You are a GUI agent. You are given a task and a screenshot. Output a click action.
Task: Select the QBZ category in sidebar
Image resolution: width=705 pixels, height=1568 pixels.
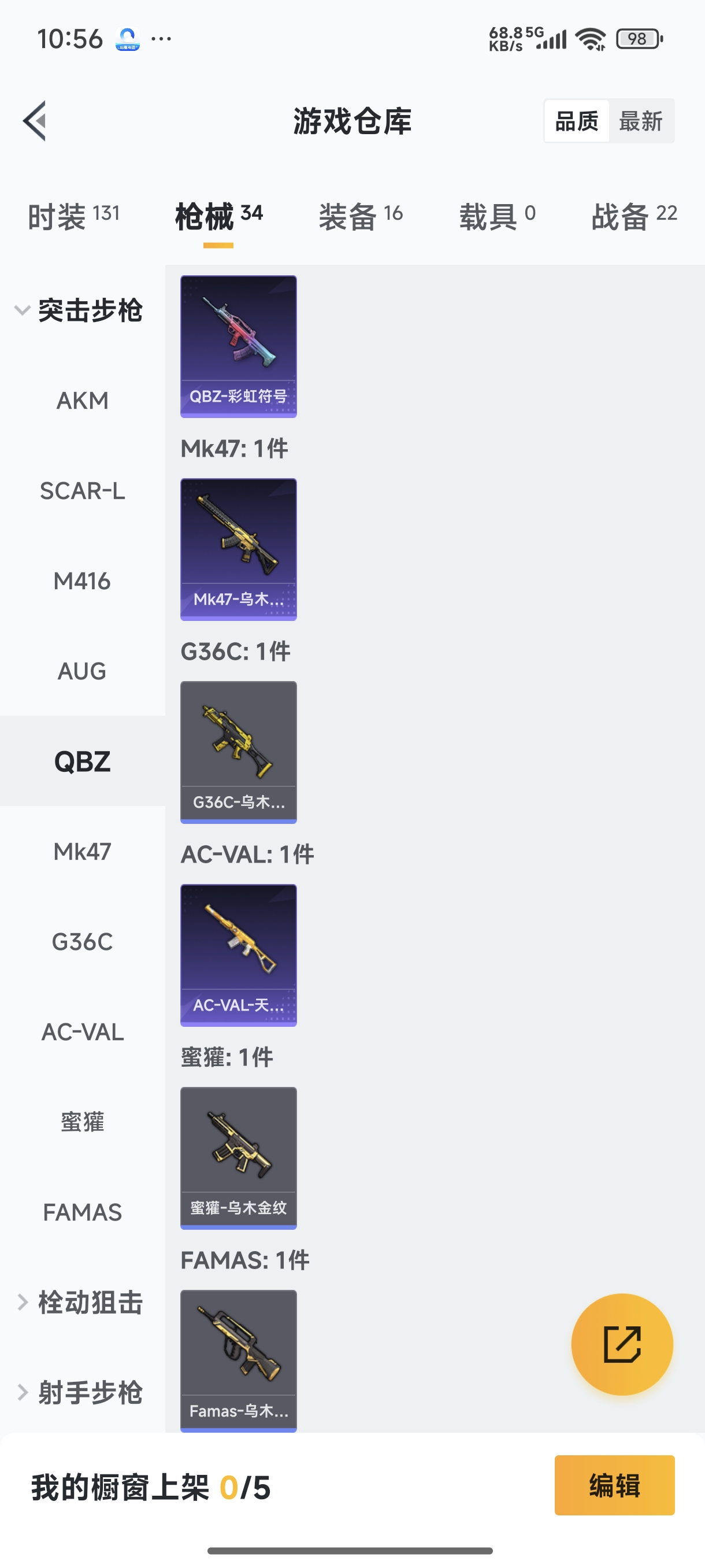(81, 760)
